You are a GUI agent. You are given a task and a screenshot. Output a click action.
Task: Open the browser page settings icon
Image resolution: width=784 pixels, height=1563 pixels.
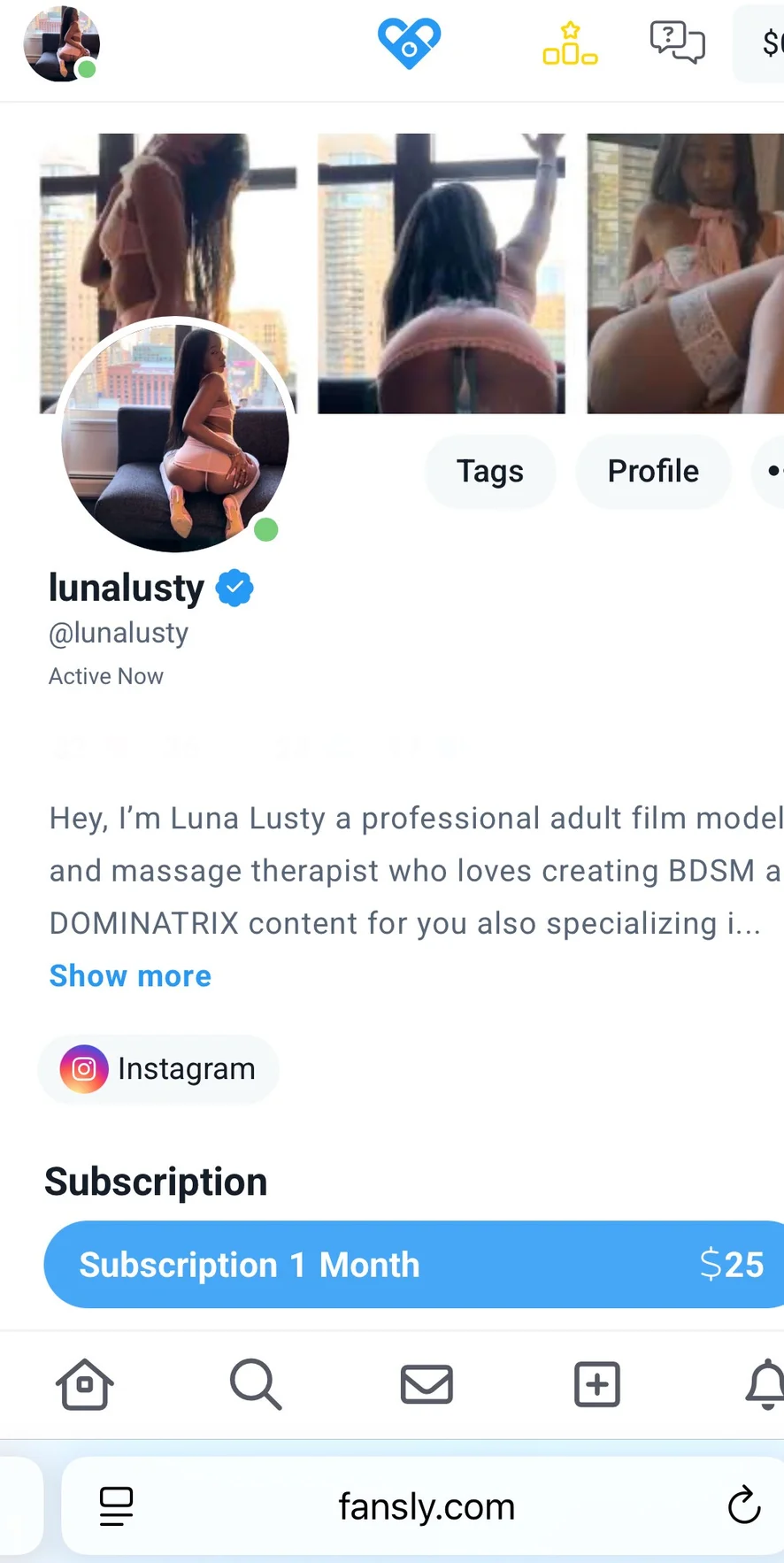pyautogui.click(x=116, y=1506)
